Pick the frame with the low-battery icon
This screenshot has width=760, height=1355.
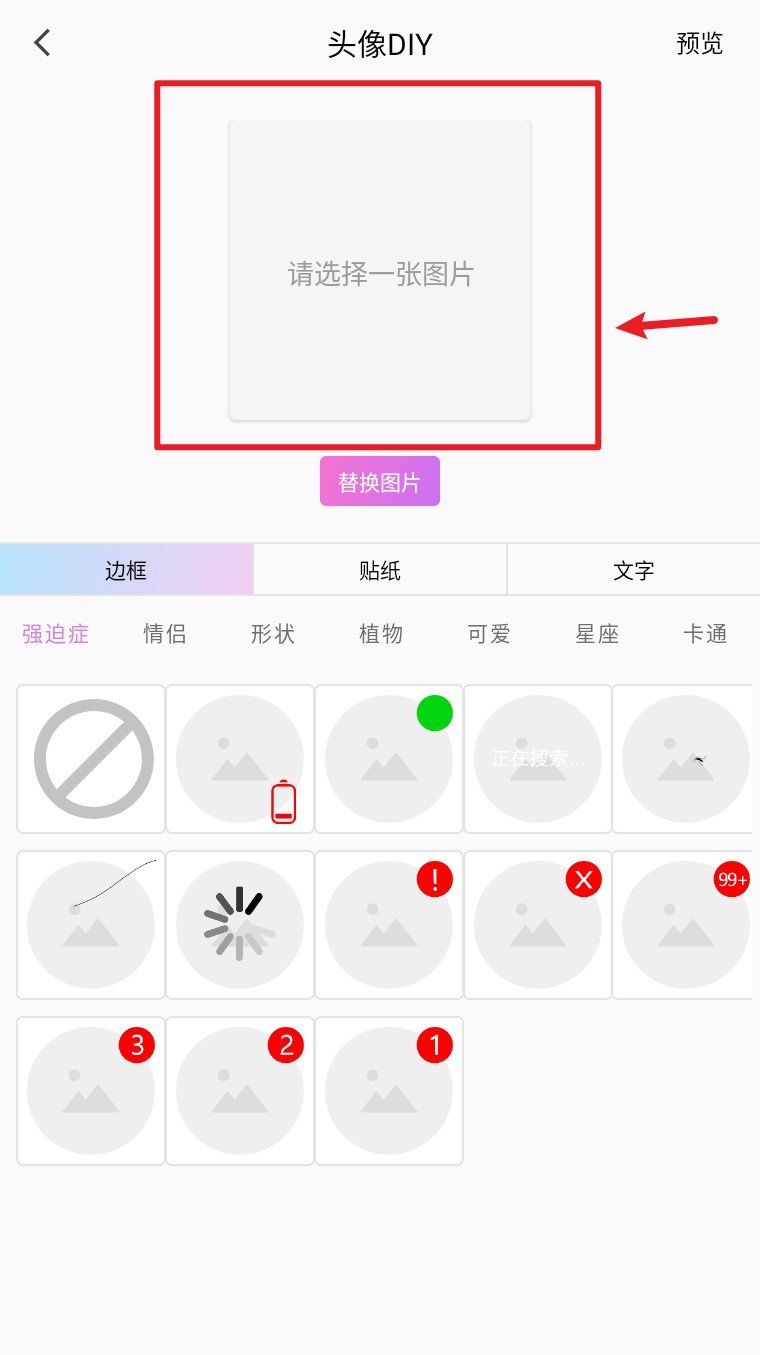coord(240,759)
